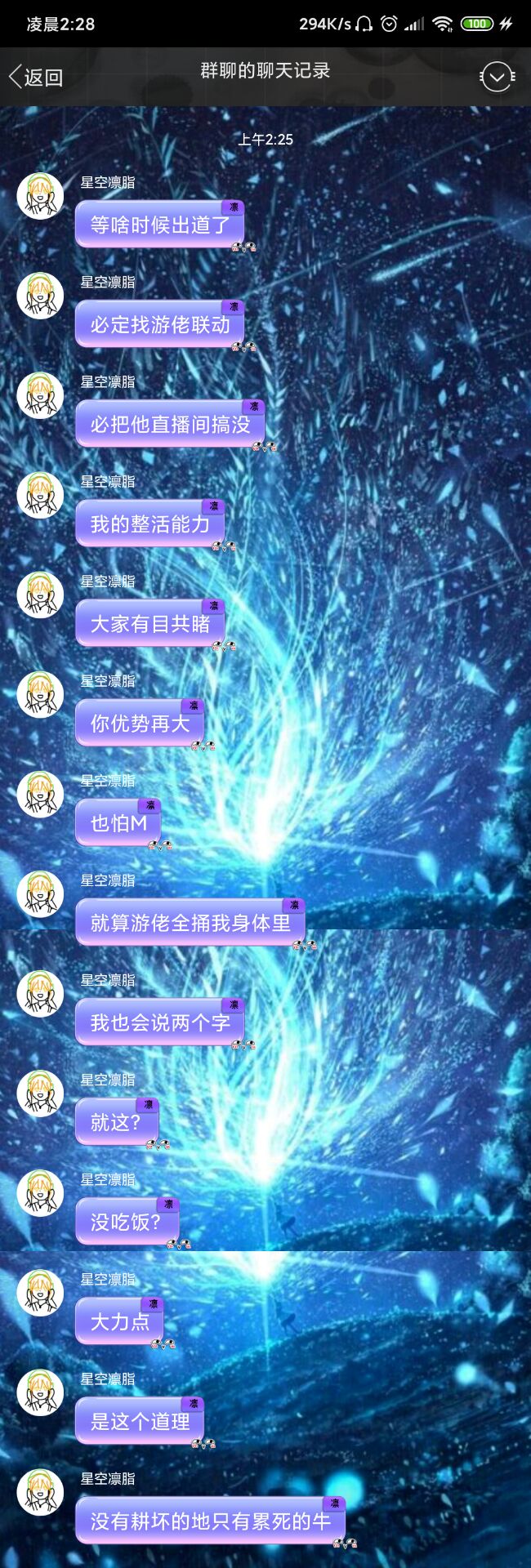Open message bubble 必定找游佬联动

[x=160, y=325]
